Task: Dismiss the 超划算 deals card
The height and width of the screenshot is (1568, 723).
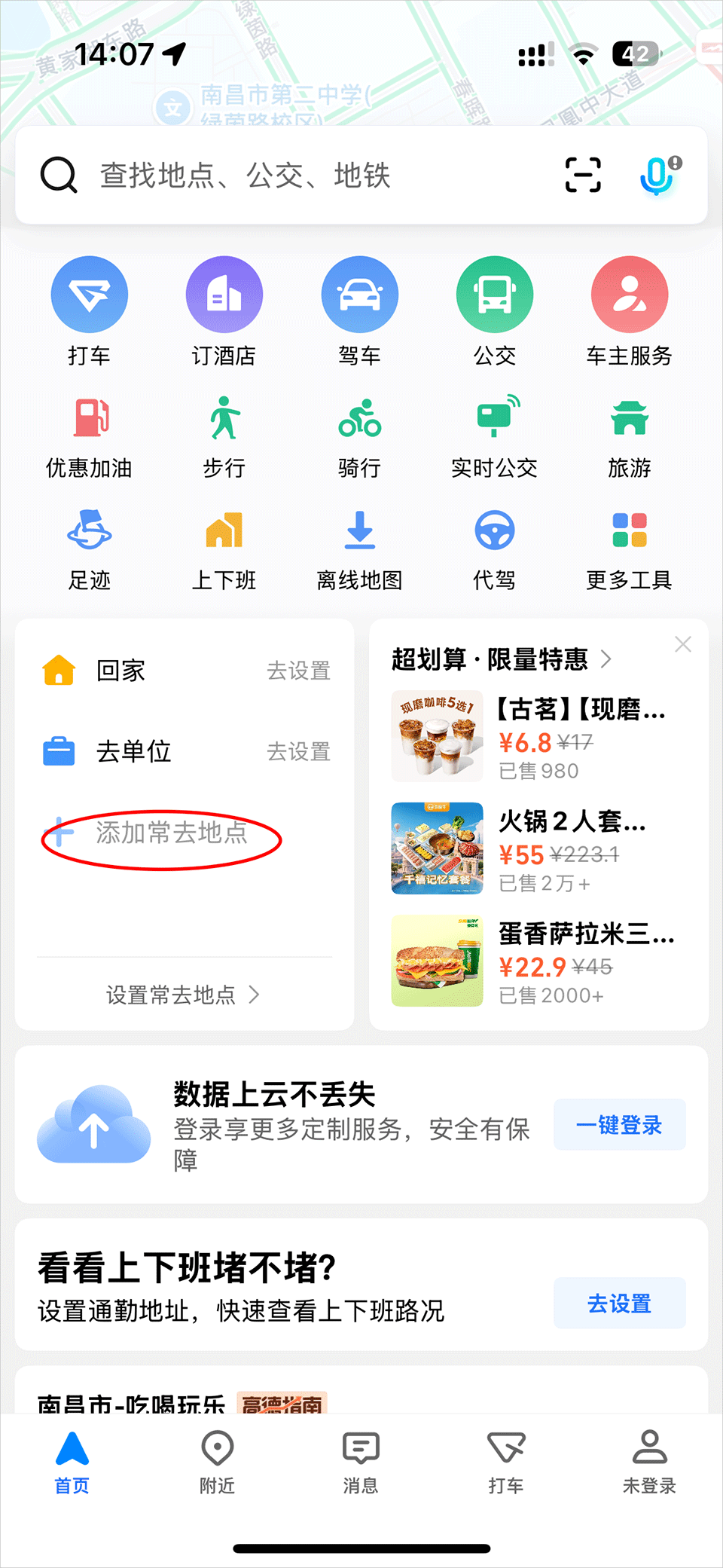Action: [x=683, y=644]
